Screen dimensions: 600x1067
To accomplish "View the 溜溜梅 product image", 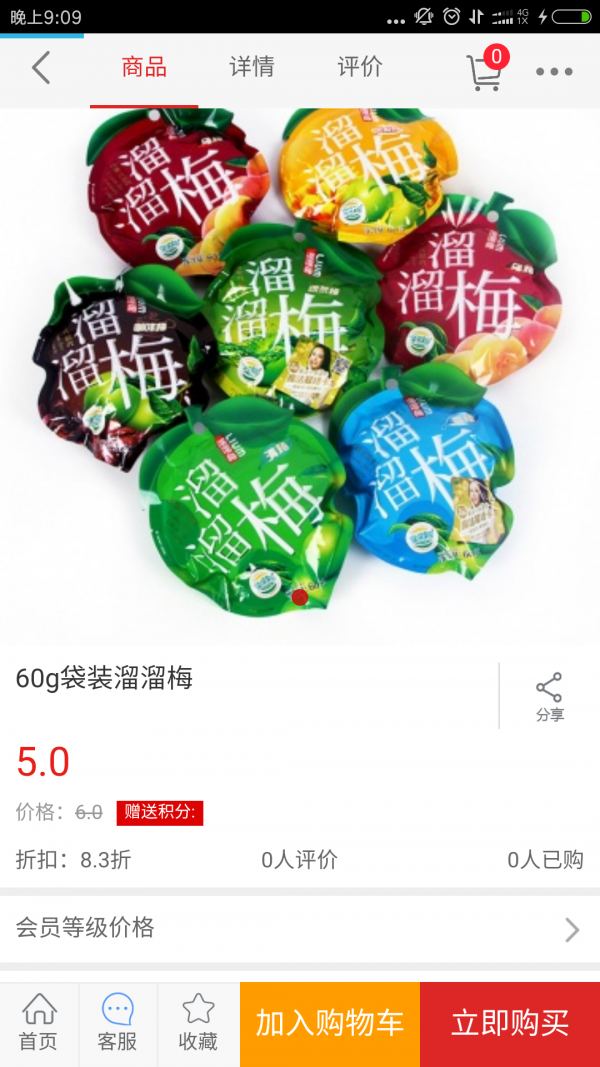I will 300,375.
